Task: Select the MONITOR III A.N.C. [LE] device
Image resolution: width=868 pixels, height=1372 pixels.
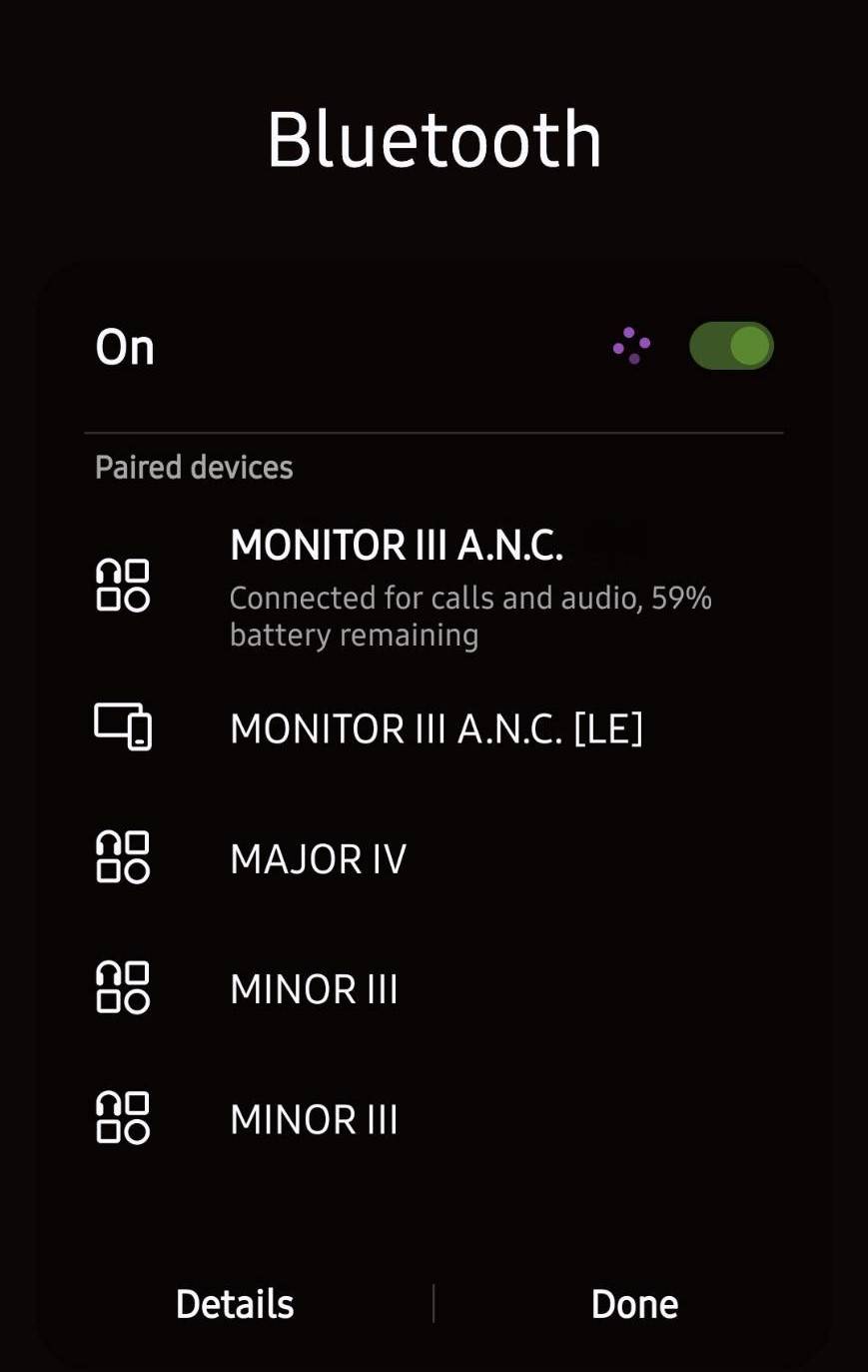Action: [x=435, y=728]
